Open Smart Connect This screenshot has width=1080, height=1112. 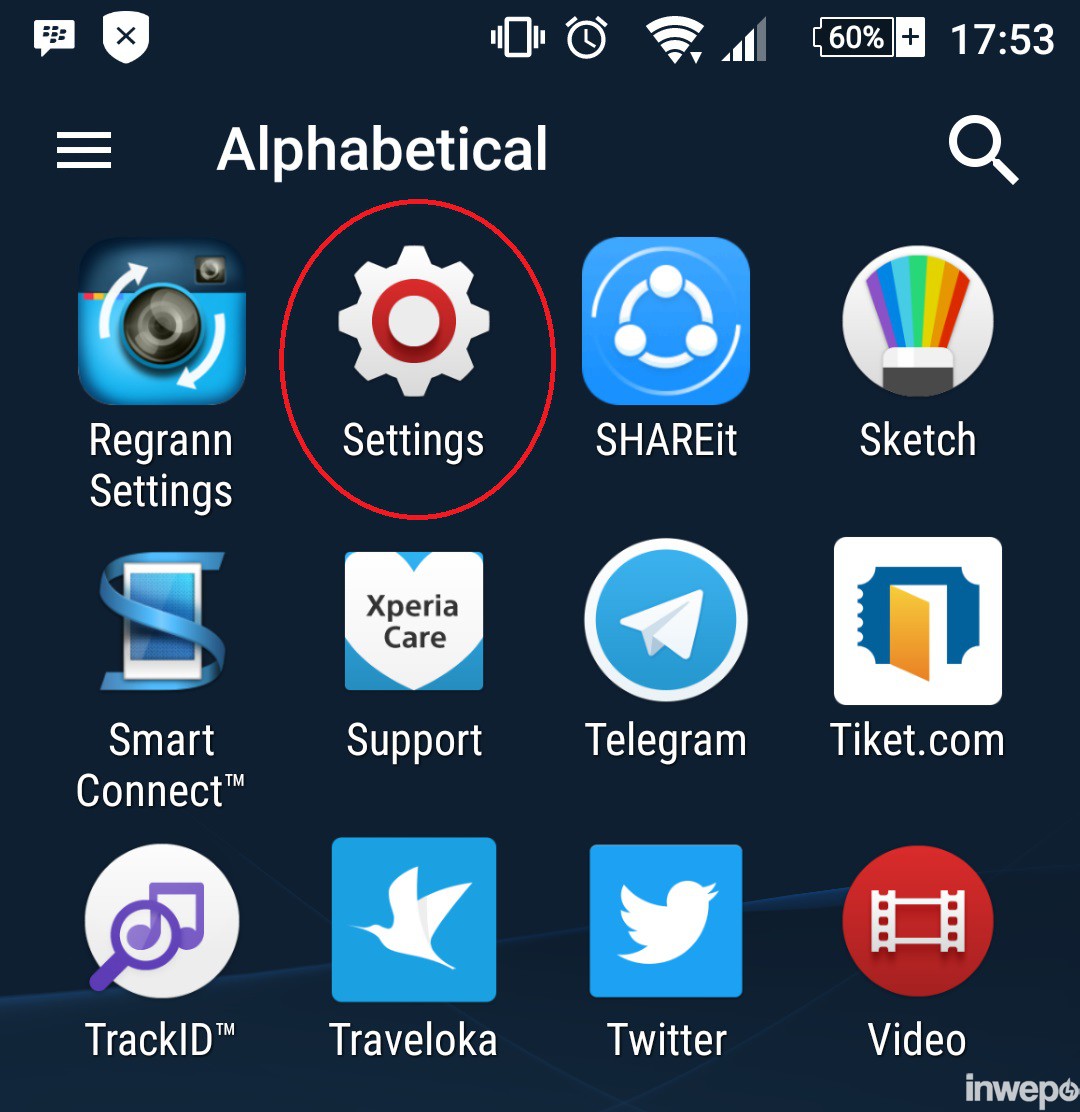[161, 622]
